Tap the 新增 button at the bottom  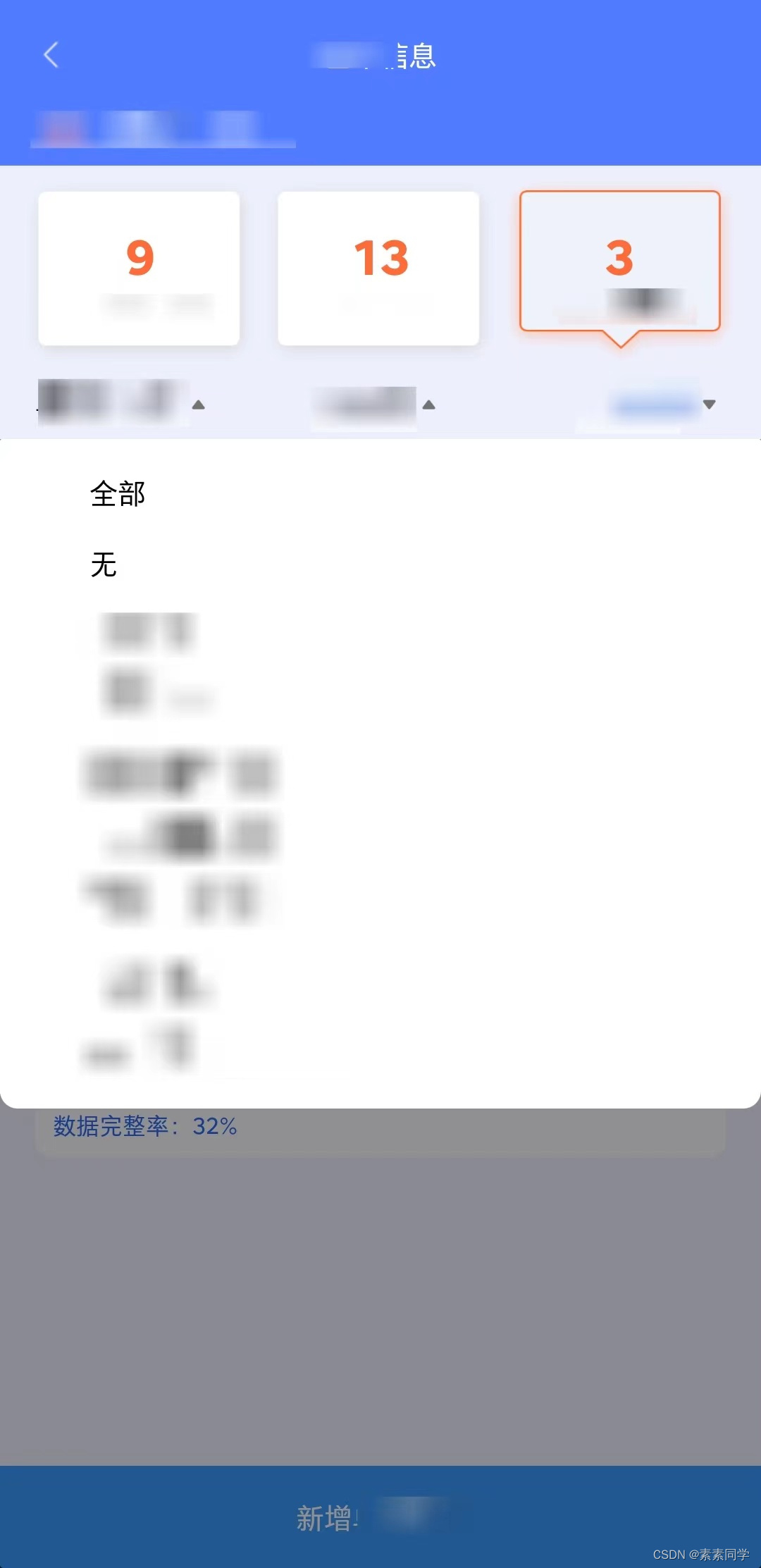[380, 1517]
